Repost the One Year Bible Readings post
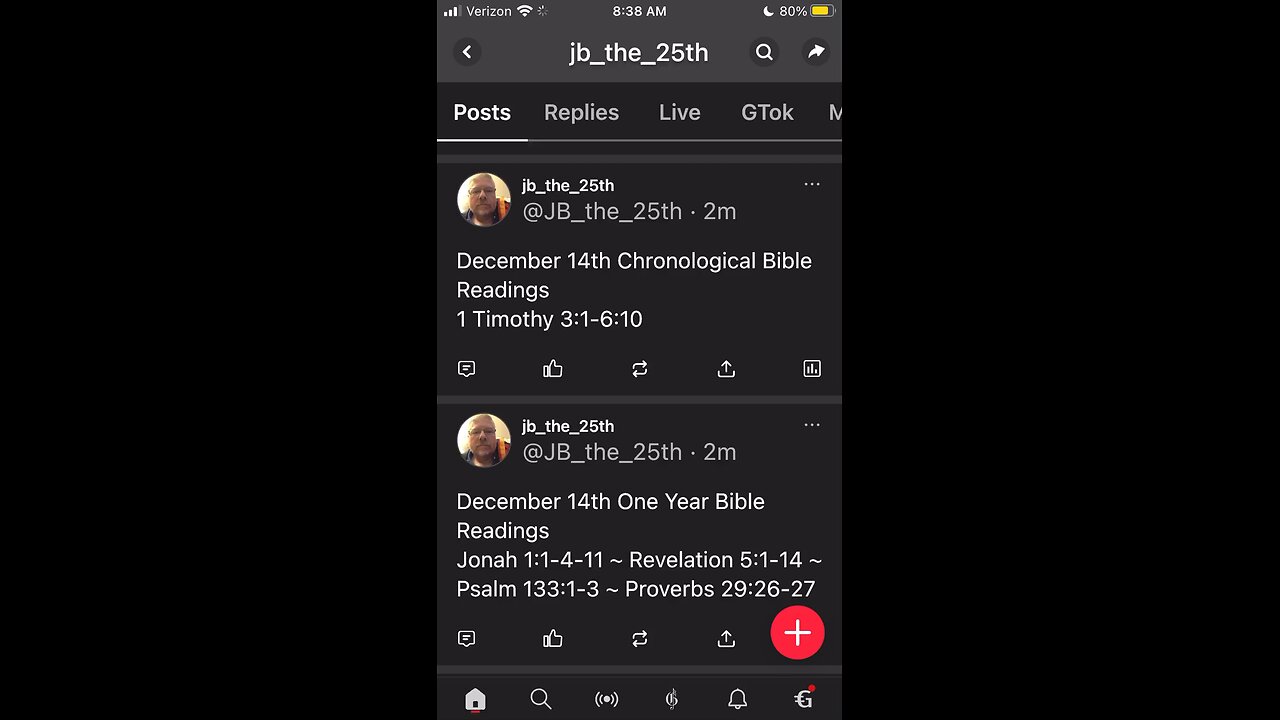This screenshot has width=1280, height=720. point(640,638)
